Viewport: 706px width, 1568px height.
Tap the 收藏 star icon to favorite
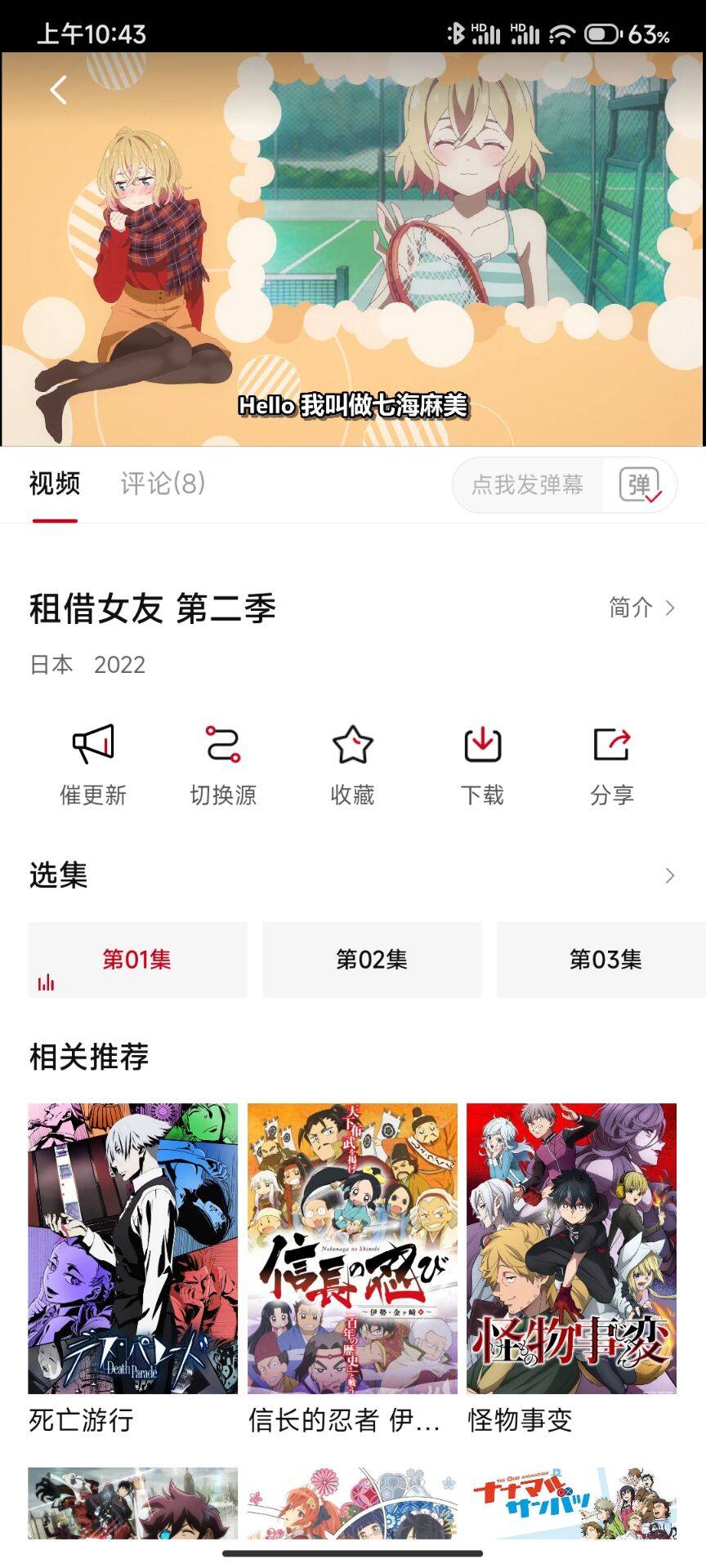(351, 745)
